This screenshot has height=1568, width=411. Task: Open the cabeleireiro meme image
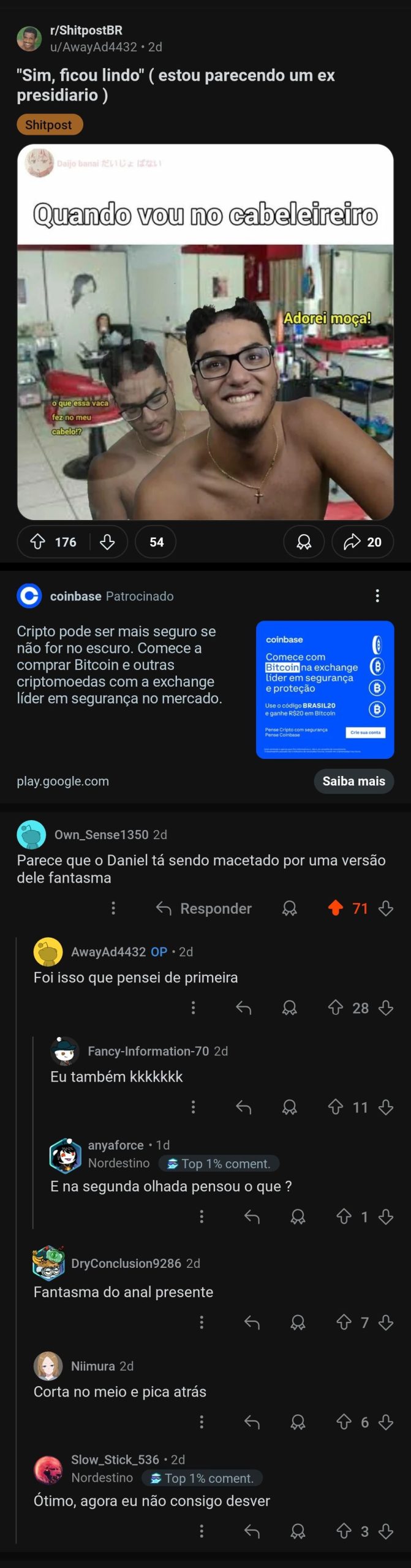pos(205,381)
